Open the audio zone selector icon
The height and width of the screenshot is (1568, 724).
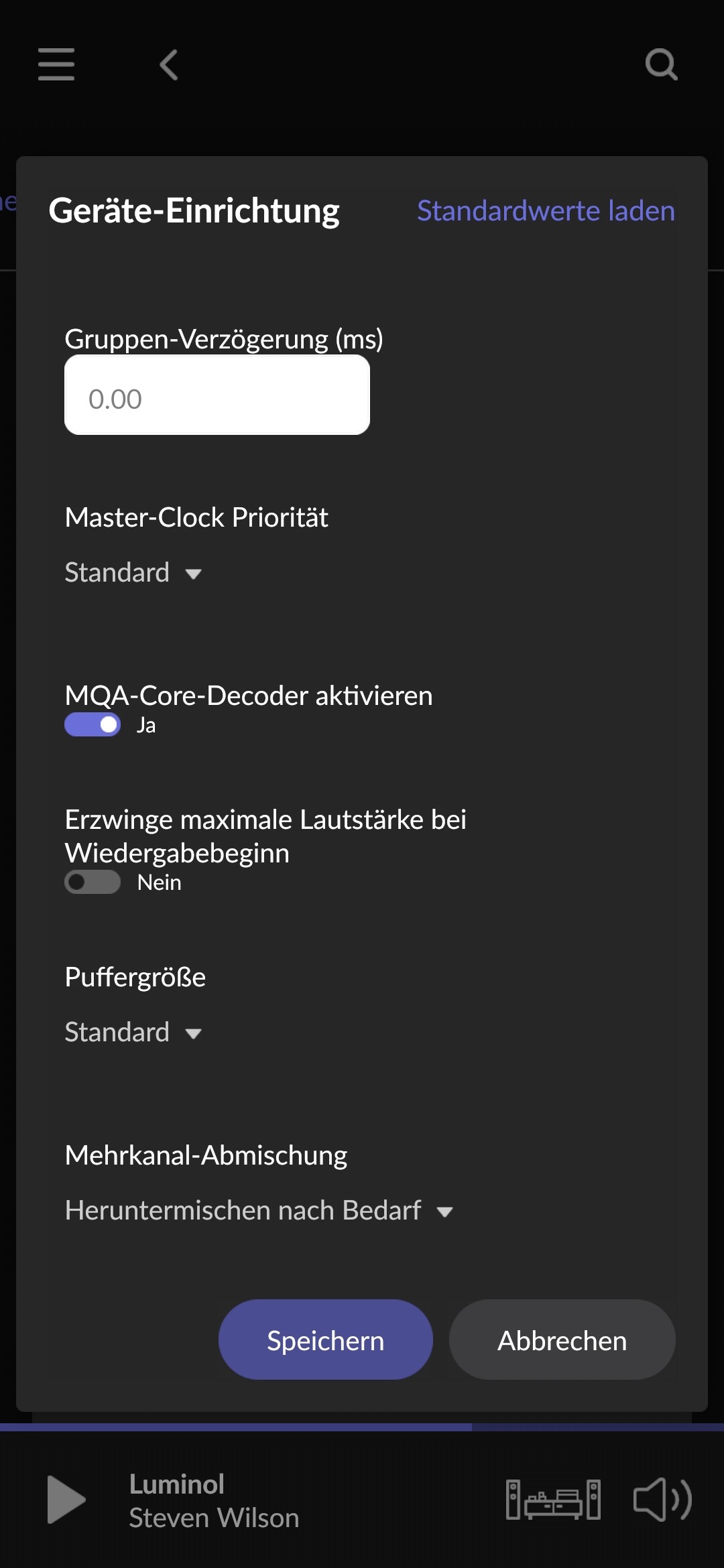(553, 1500)
